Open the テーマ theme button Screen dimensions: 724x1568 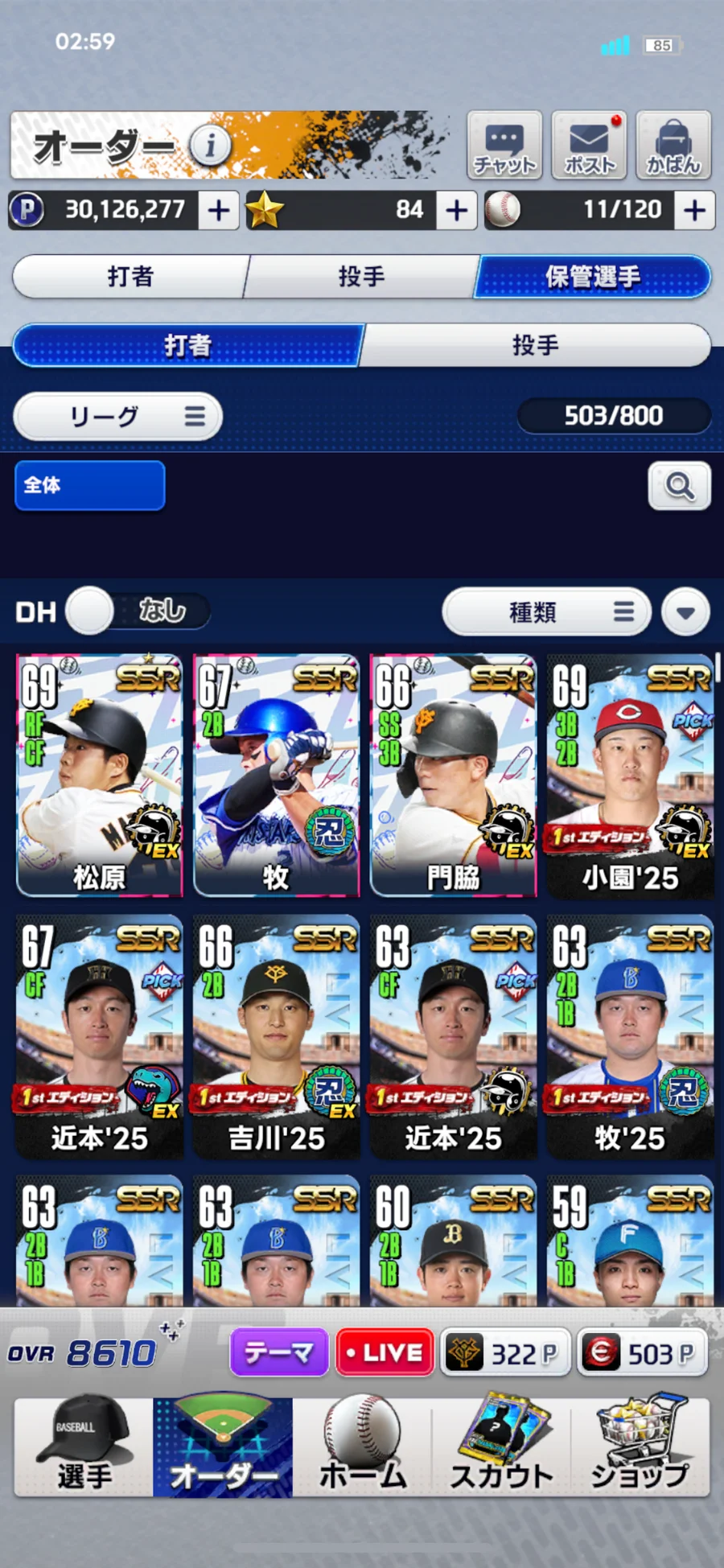click(279, 1352)
